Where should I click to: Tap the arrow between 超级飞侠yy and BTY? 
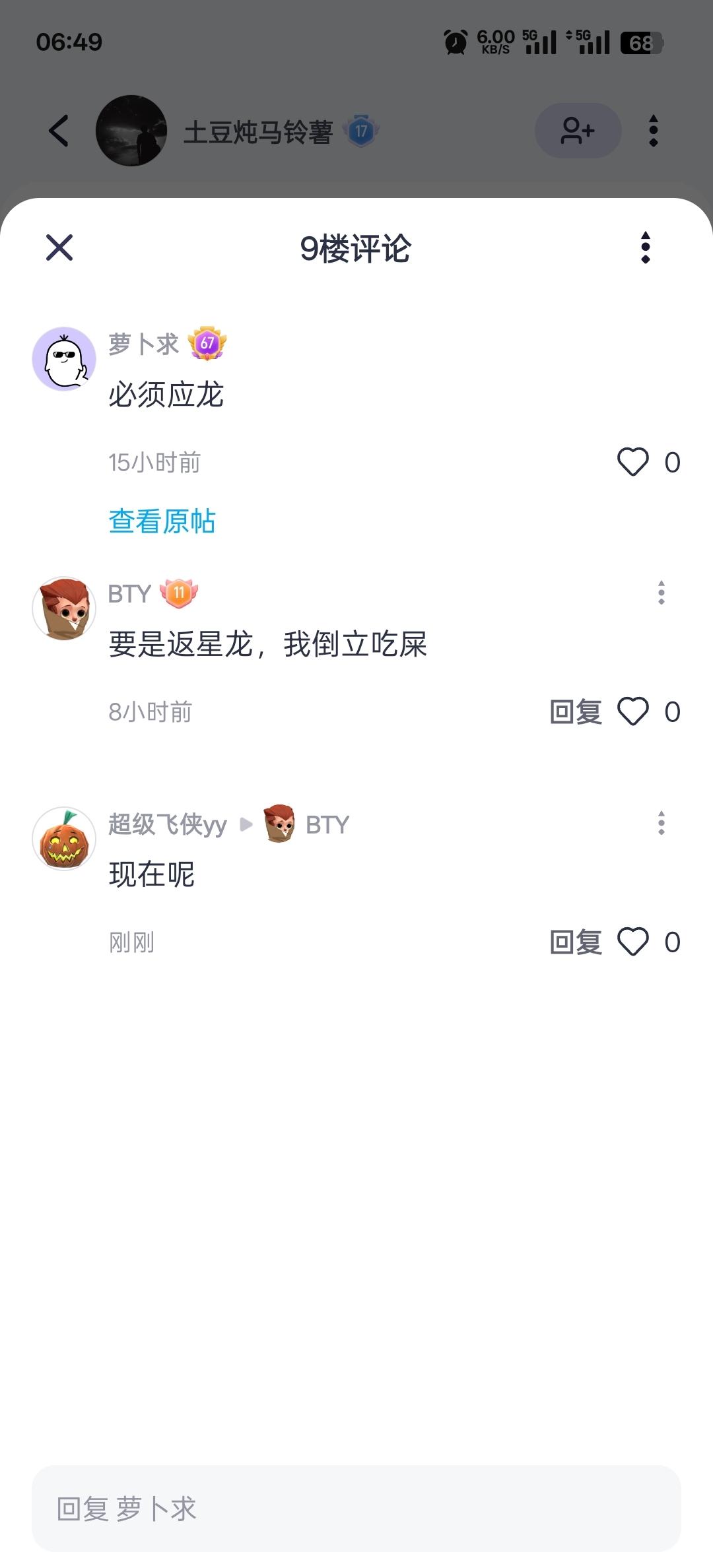(x=247, y=825)
